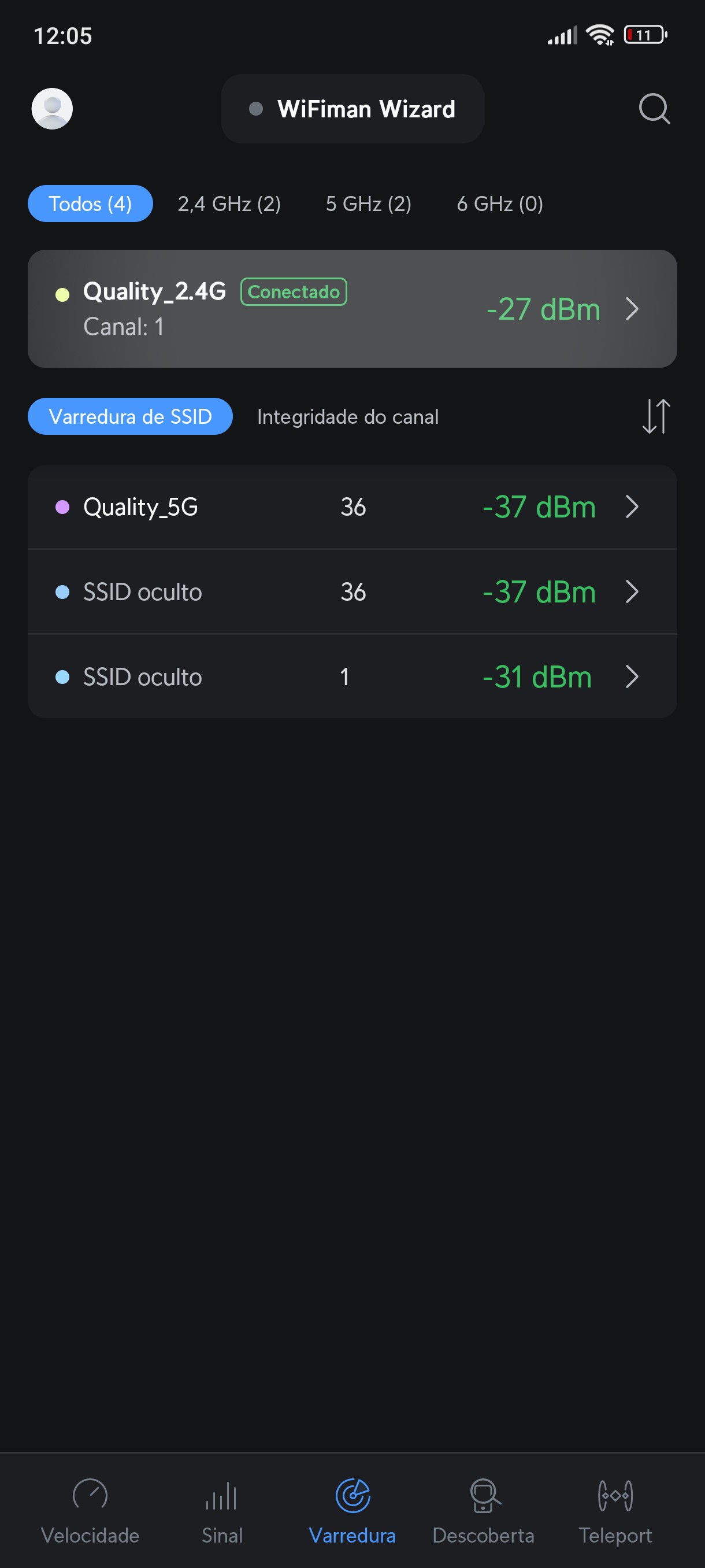Open the WiFiman Wizard selector

coord(352,109)
